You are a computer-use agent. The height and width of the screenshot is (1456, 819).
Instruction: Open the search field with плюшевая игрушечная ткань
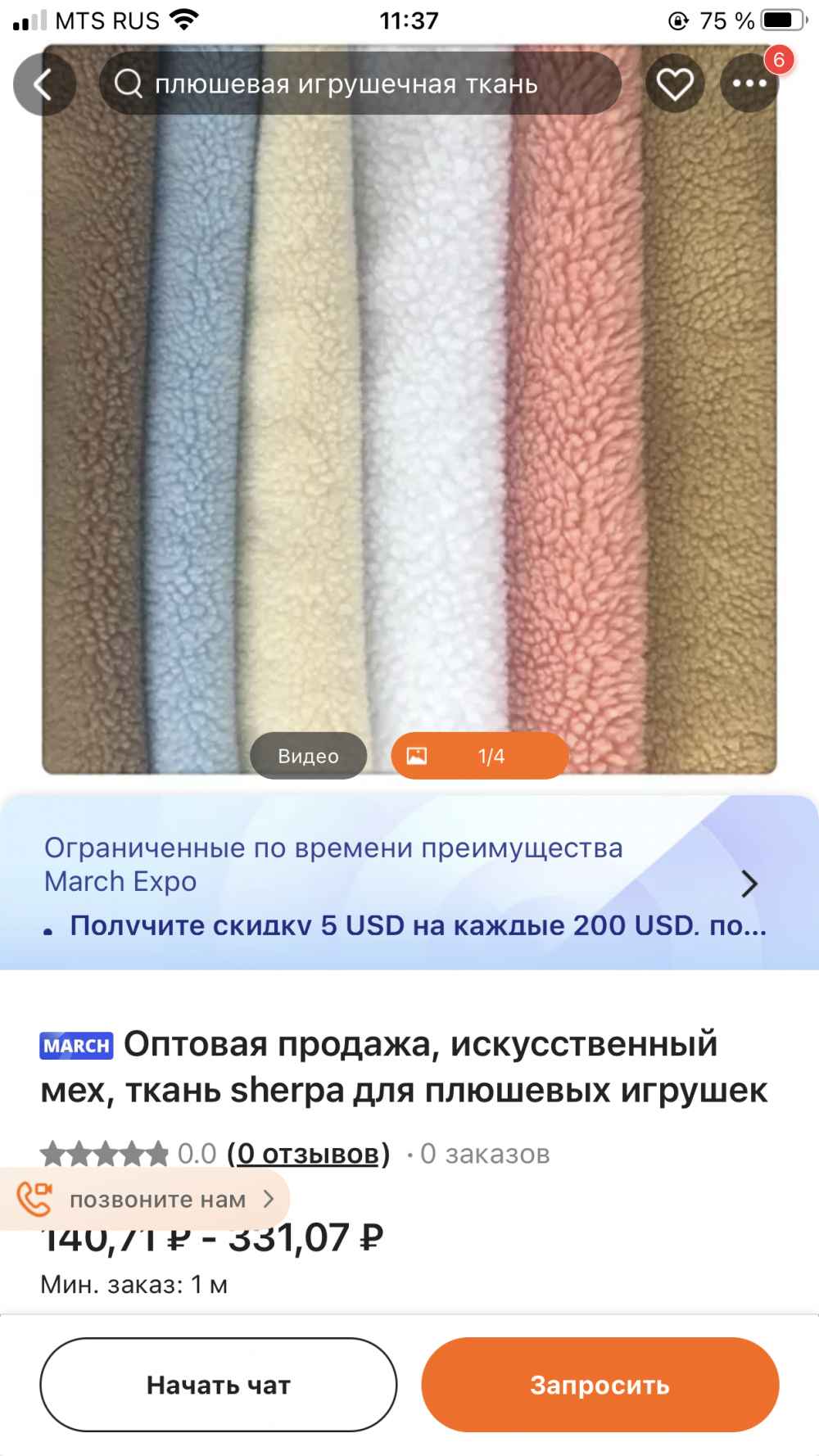tap(360, 84)
